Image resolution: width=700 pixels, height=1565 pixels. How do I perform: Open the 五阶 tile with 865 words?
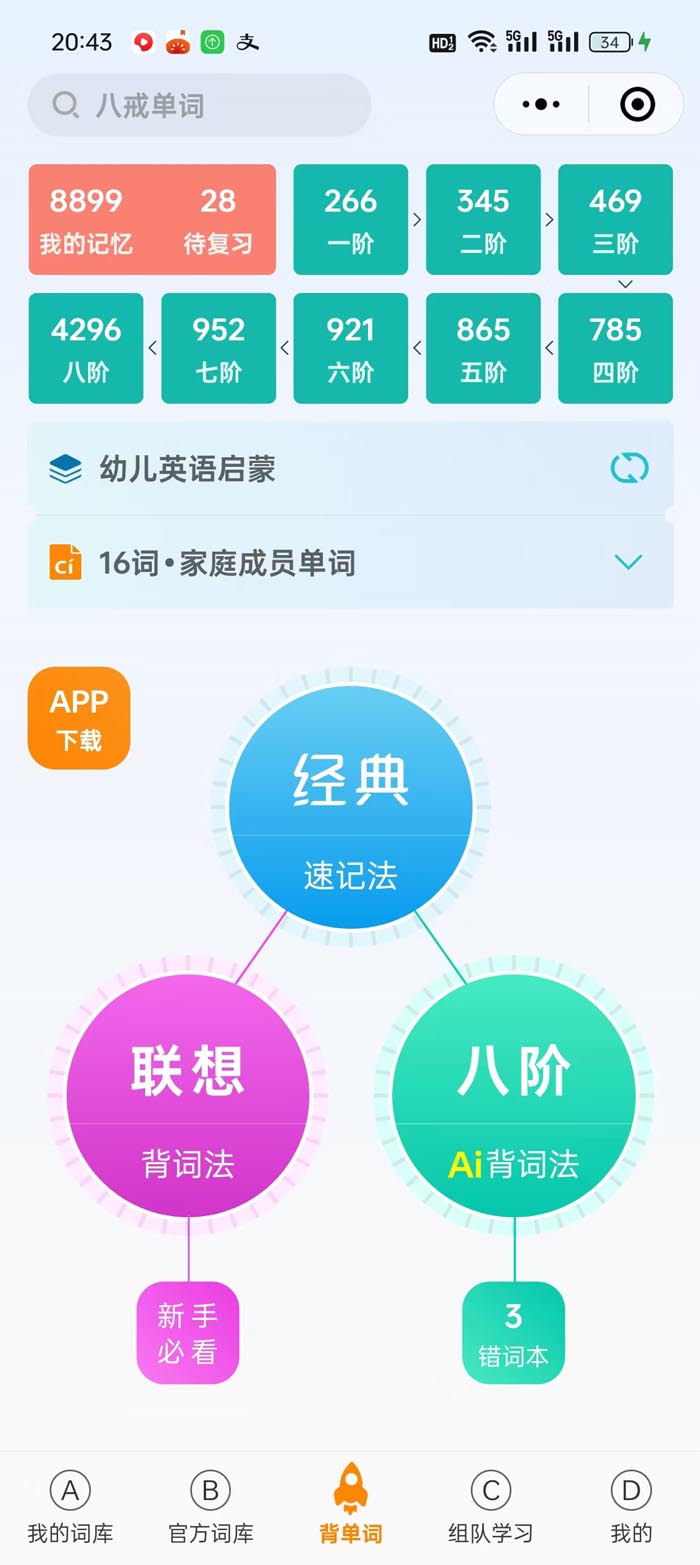pos(483,348)
